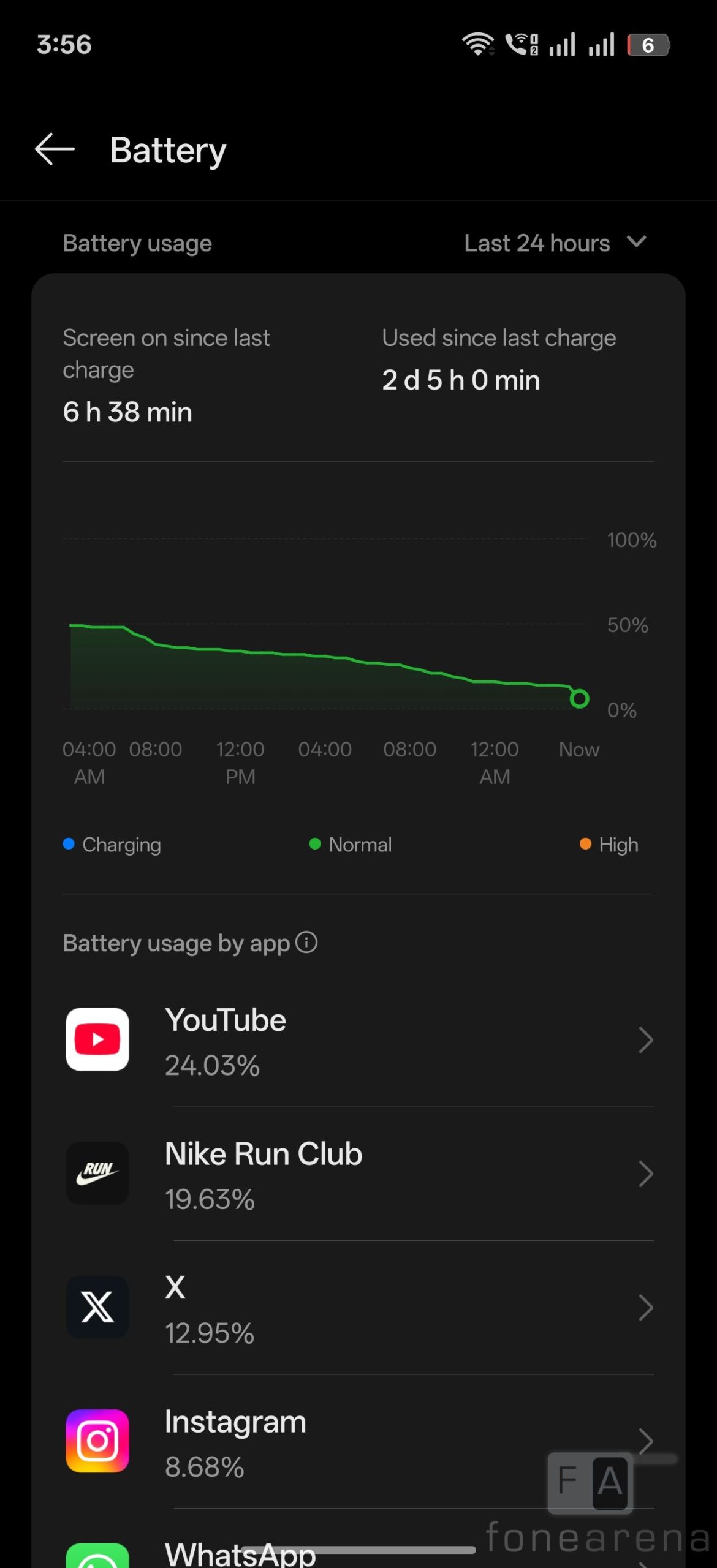Open YouTube battery usage details
The height and width of the screenshot is (1568, 717).
click(358, 1040)
